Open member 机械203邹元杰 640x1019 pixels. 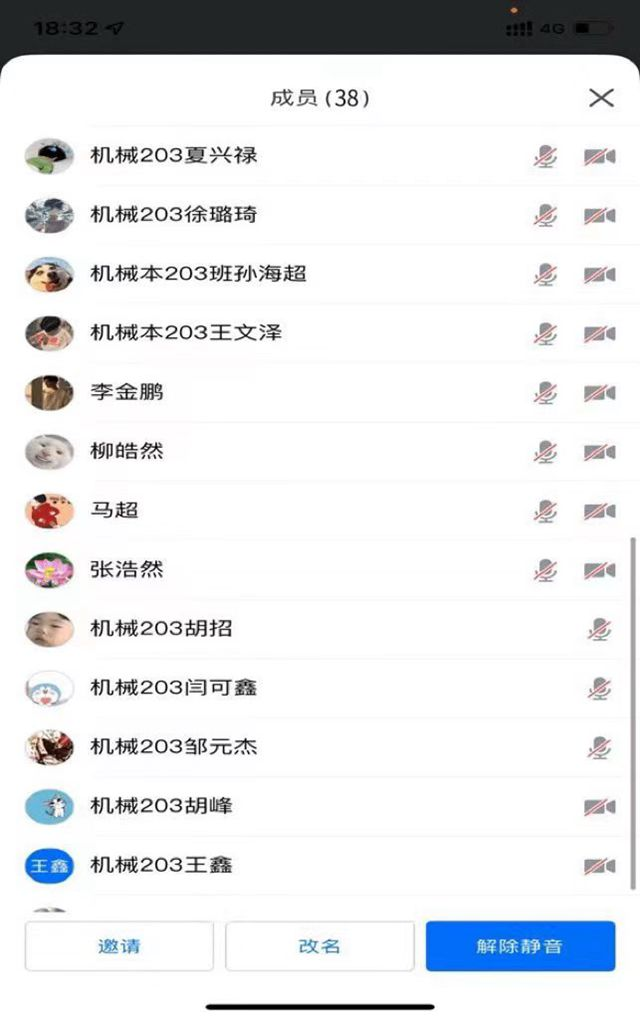click(x=175, y=747)
